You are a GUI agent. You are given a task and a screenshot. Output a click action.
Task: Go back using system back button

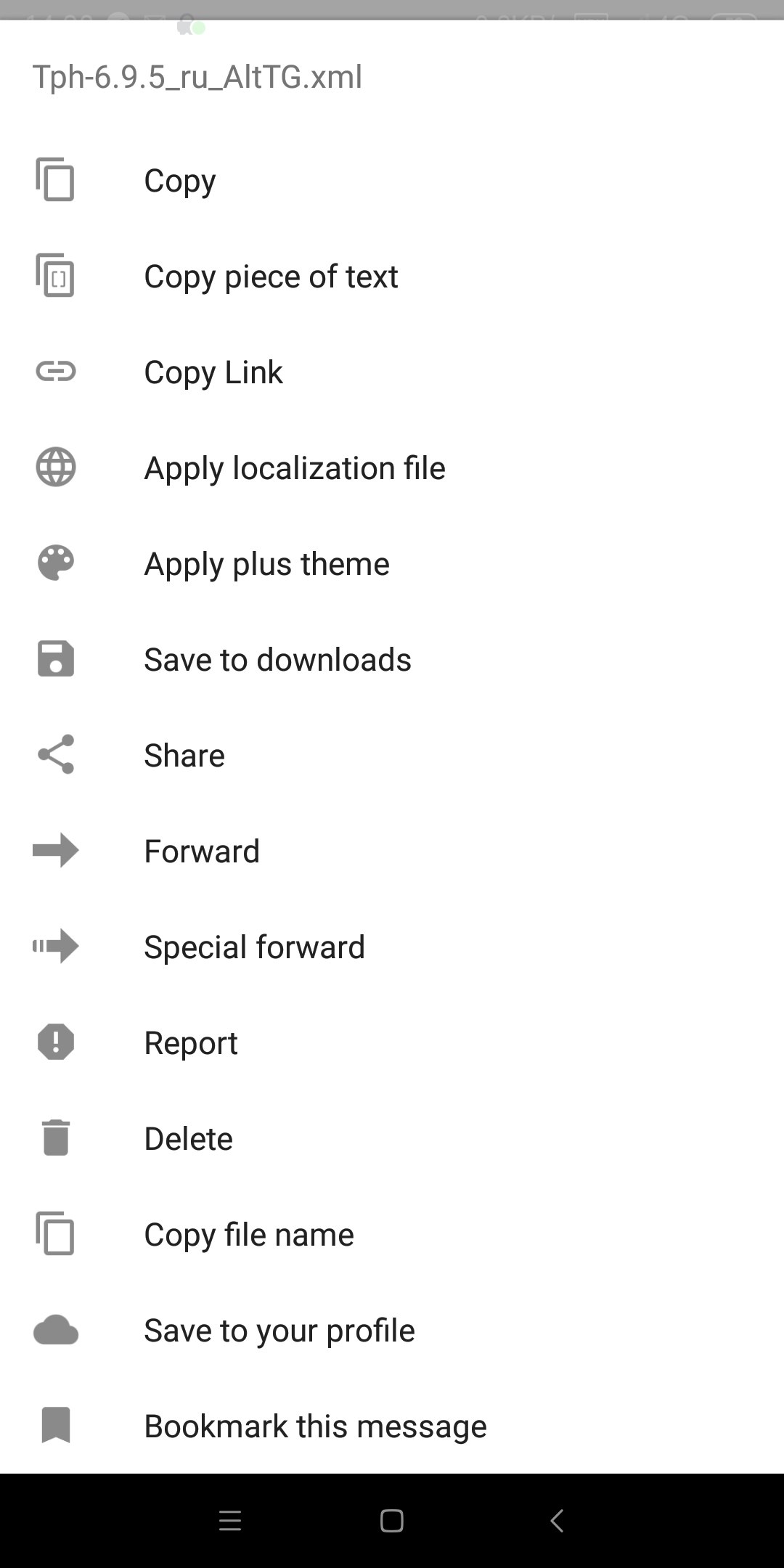[x=557, y=1520]
